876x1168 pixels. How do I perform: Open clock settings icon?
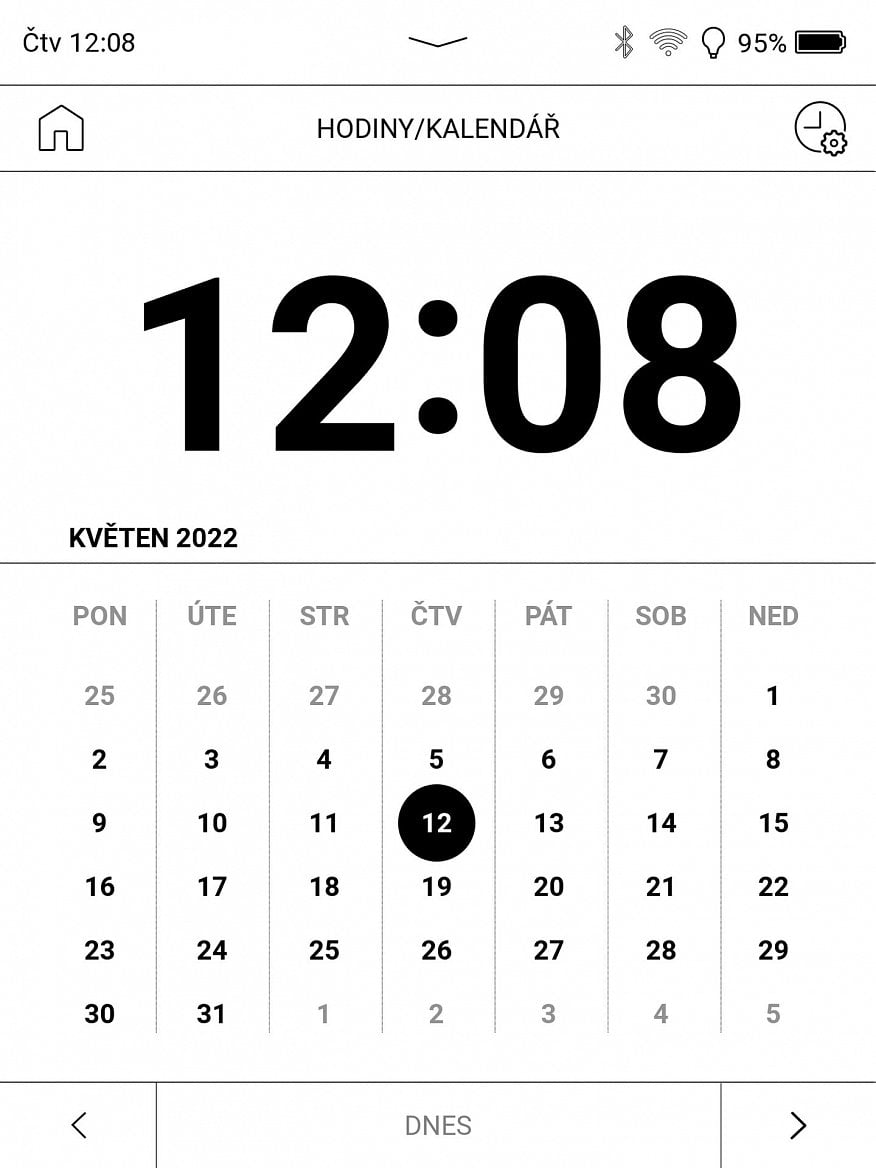pos(819,130)
